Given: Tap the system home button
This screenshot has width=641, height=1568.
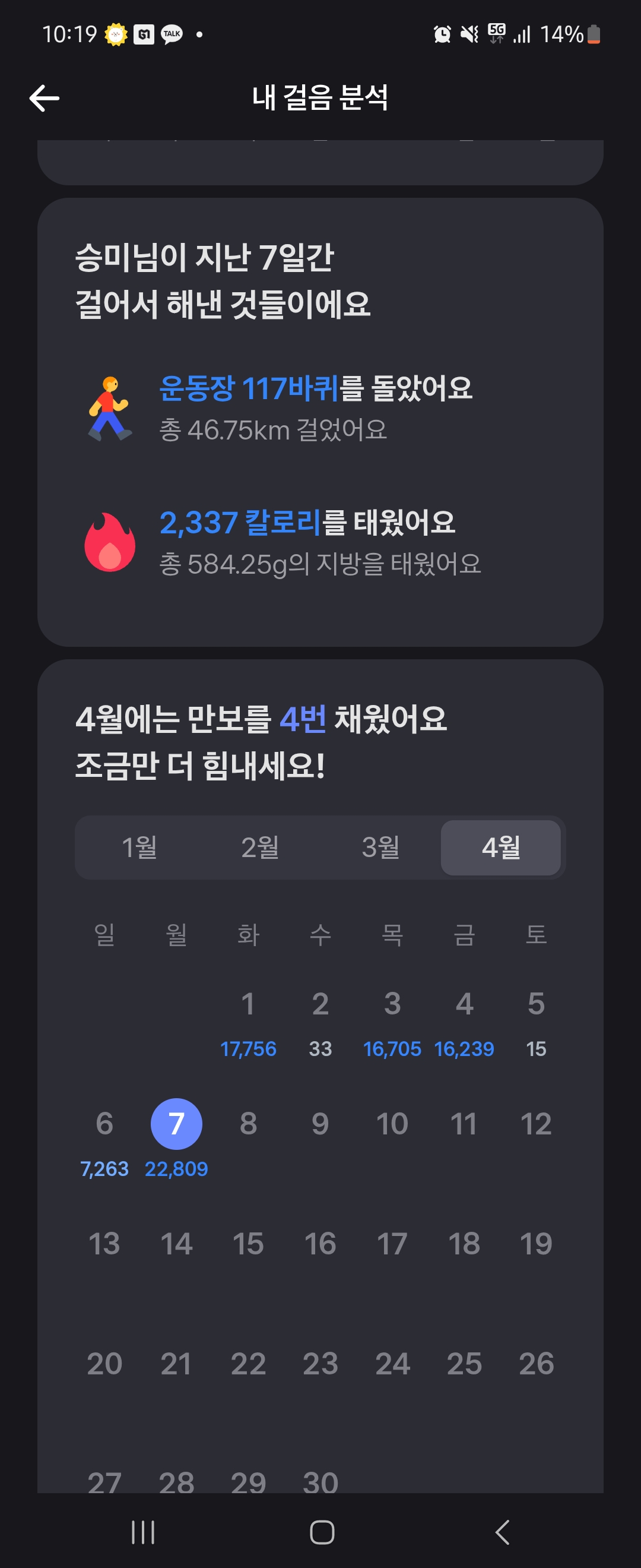Looking at the screenshot, I should point(322,1532).
